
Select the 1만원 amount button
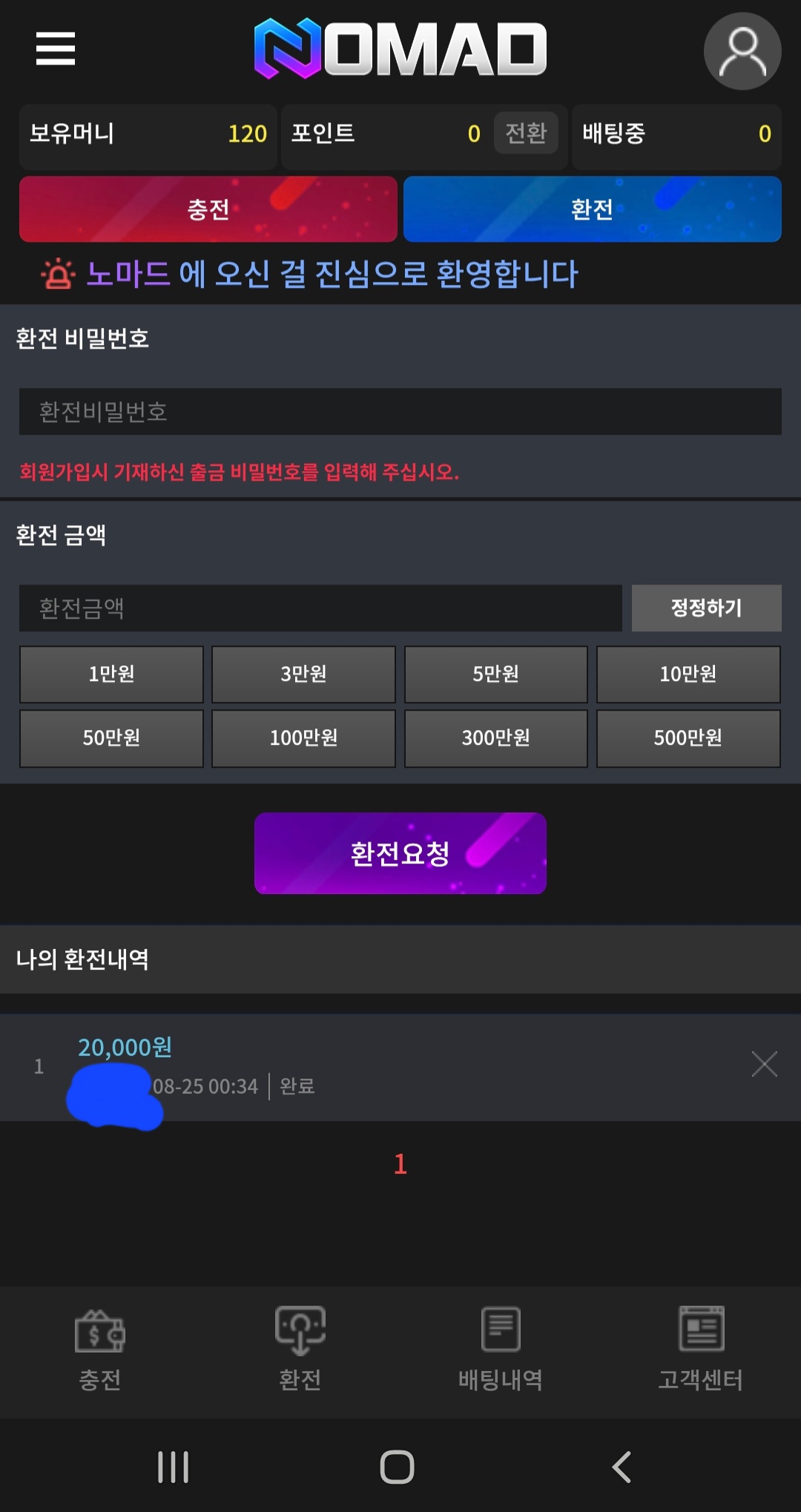111,674
